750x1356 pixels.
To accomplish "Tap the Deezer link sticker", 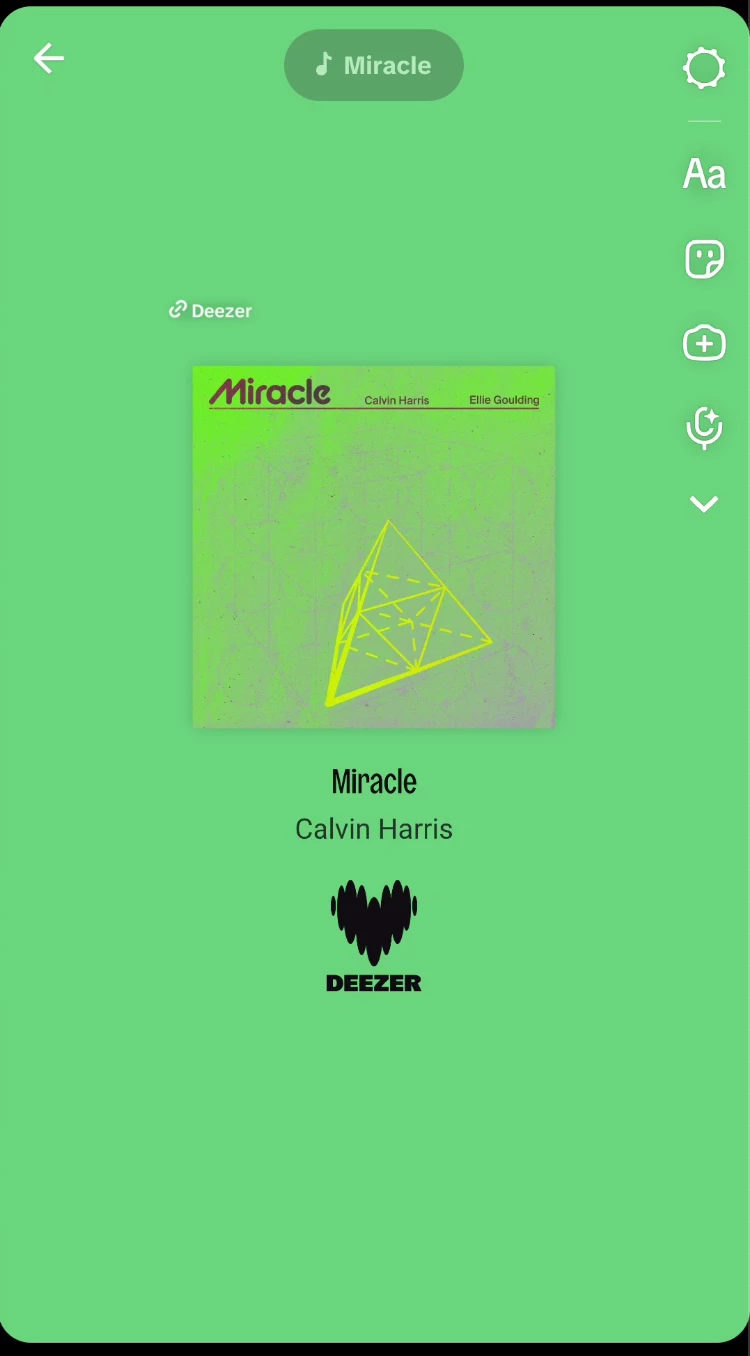I will tap(211, 311).
